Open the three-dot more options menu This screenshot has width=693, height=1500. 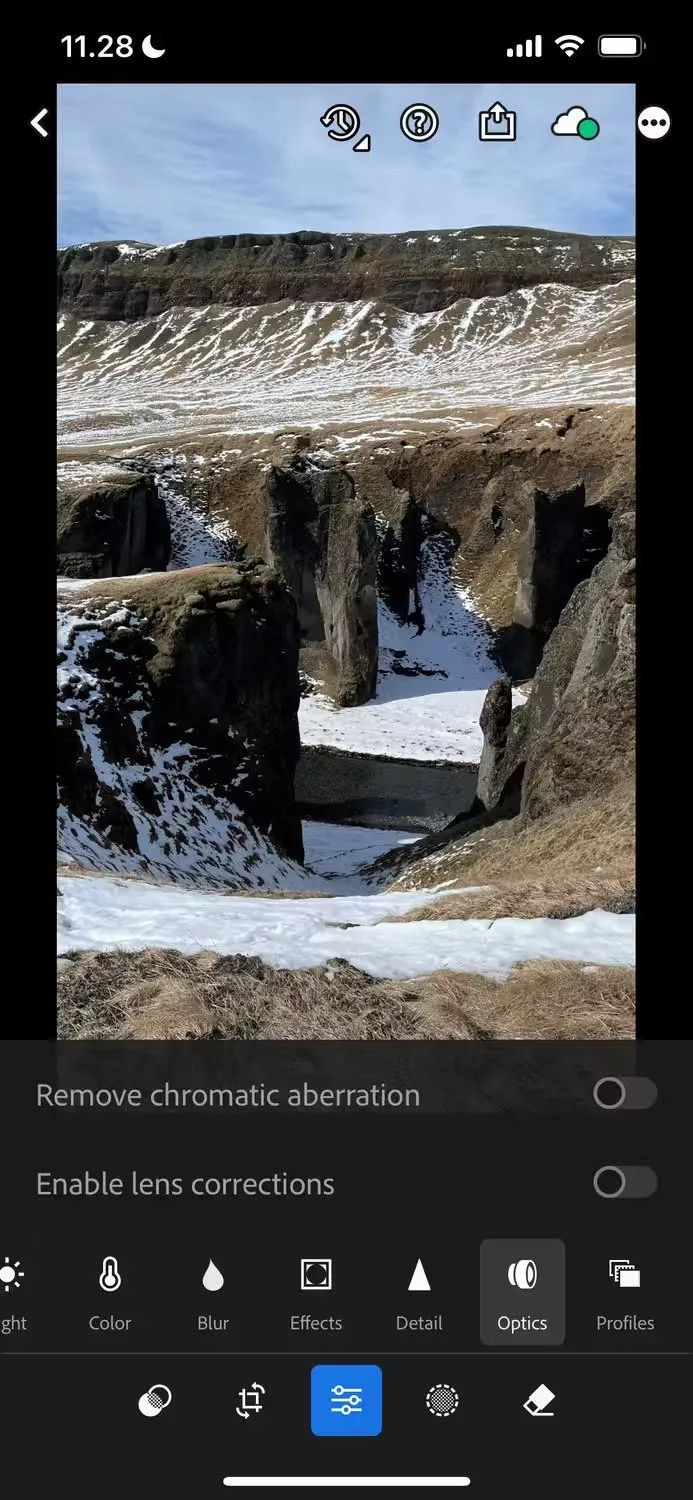654,124
